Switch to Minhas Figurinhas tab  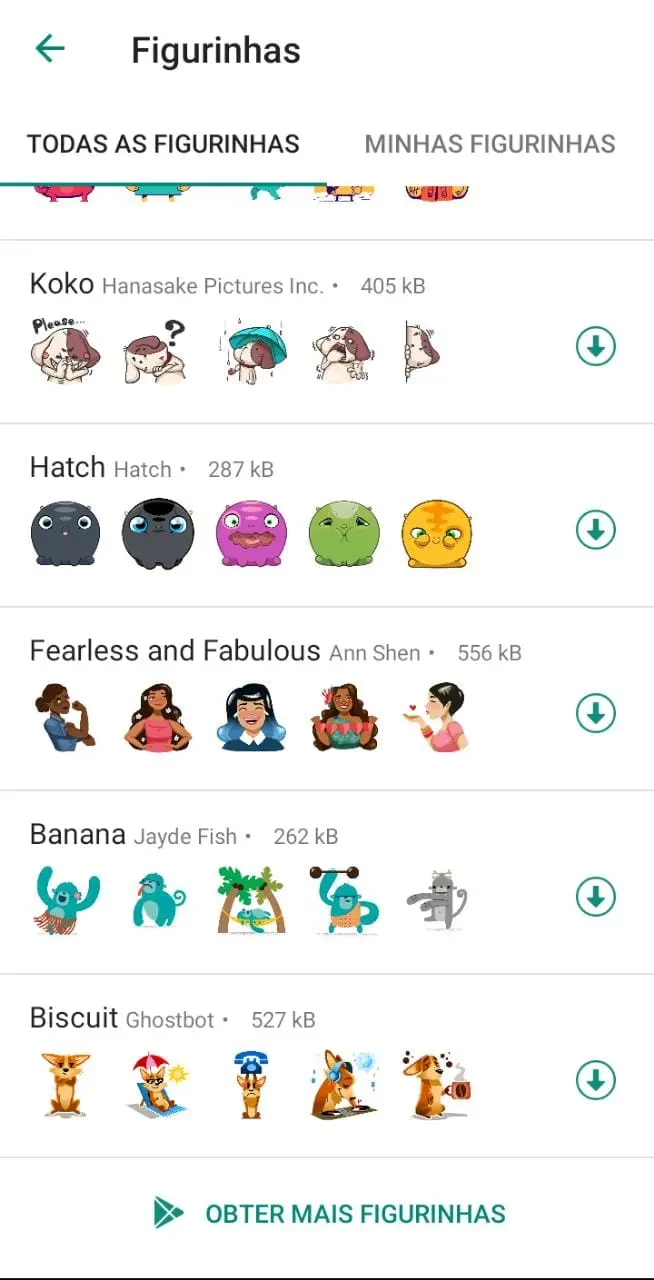click(x=489, y=144)
